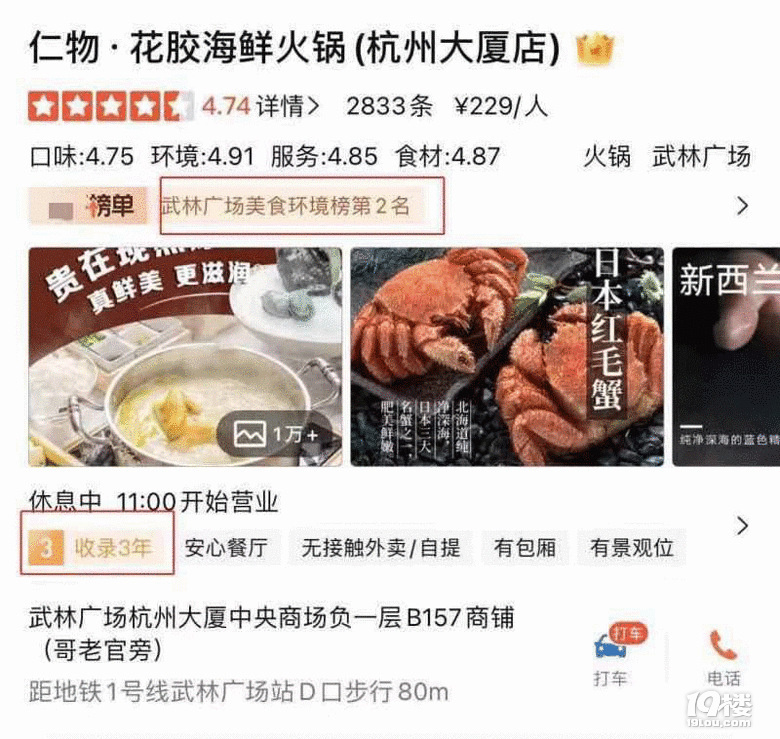This screenshot has height=739, width=780.
Task: View the 新西兰 photo tile
Action: tap(725, 357)
